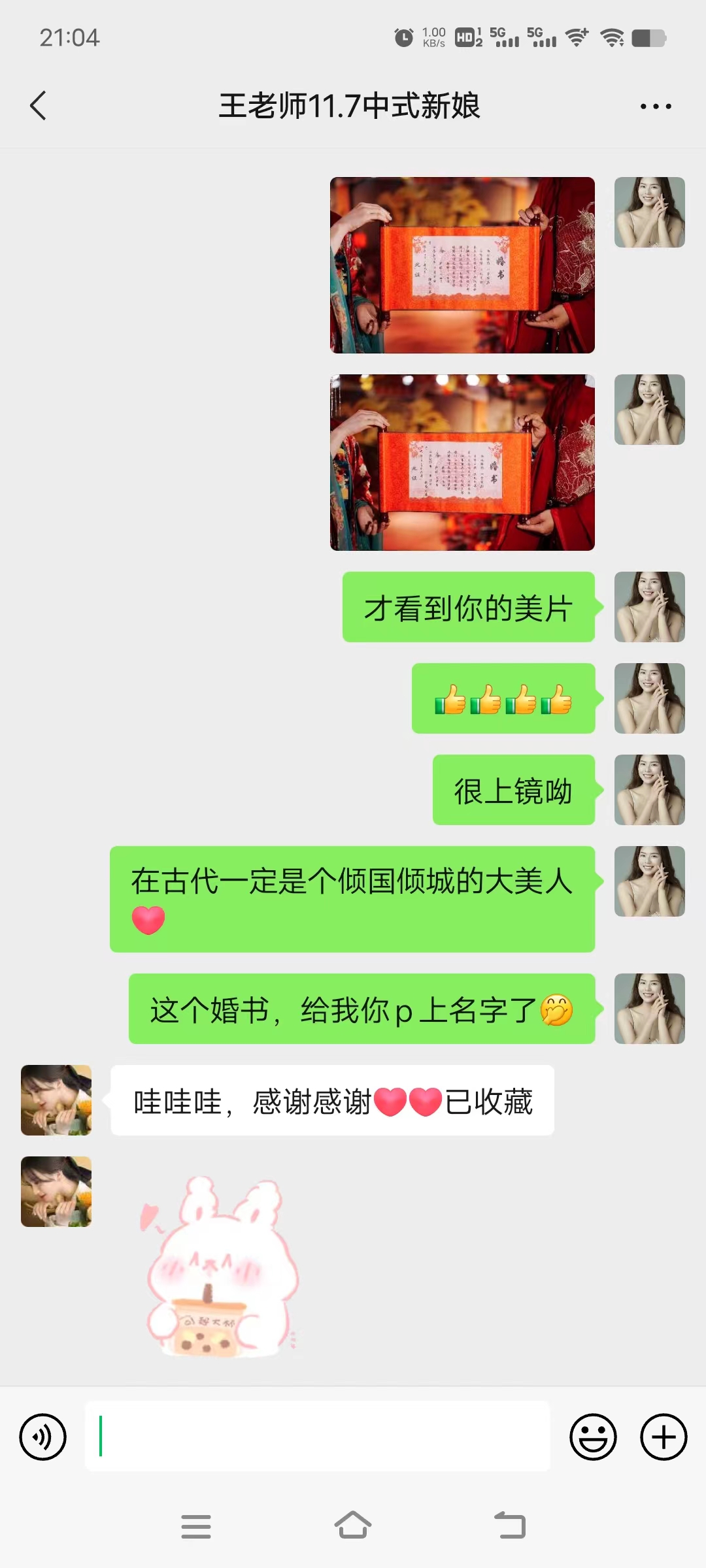View the contact's avatar beside 哇哇哇 message

tap(56, 1100)
